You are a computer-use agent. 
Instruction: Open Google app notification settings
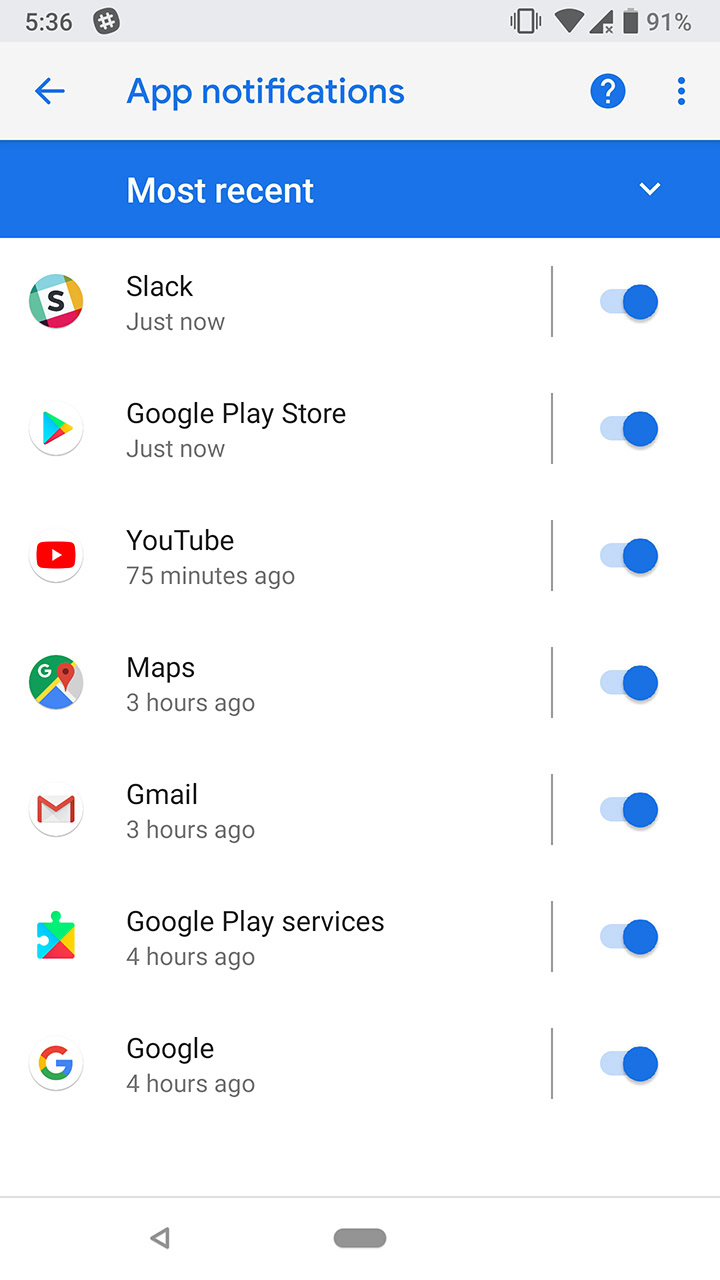click(x=280, y=1064)
